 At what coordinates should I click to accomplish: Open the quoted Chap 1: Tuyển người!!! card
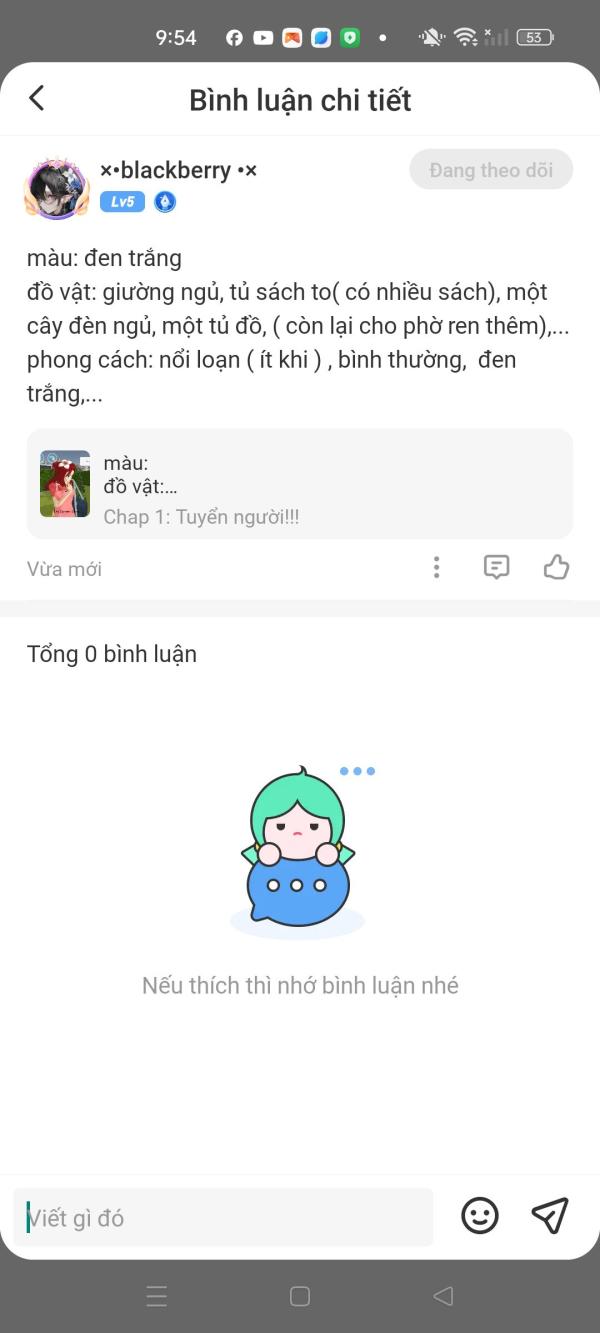tap(300, 484)
